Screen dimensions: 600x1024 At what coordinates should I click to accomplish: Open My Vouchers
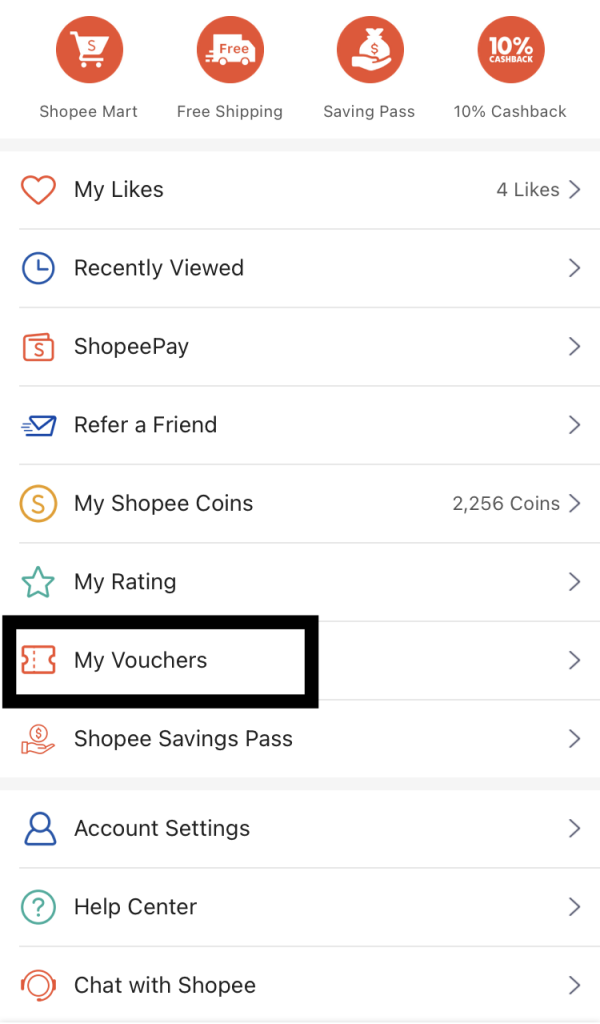pos(300,660)
